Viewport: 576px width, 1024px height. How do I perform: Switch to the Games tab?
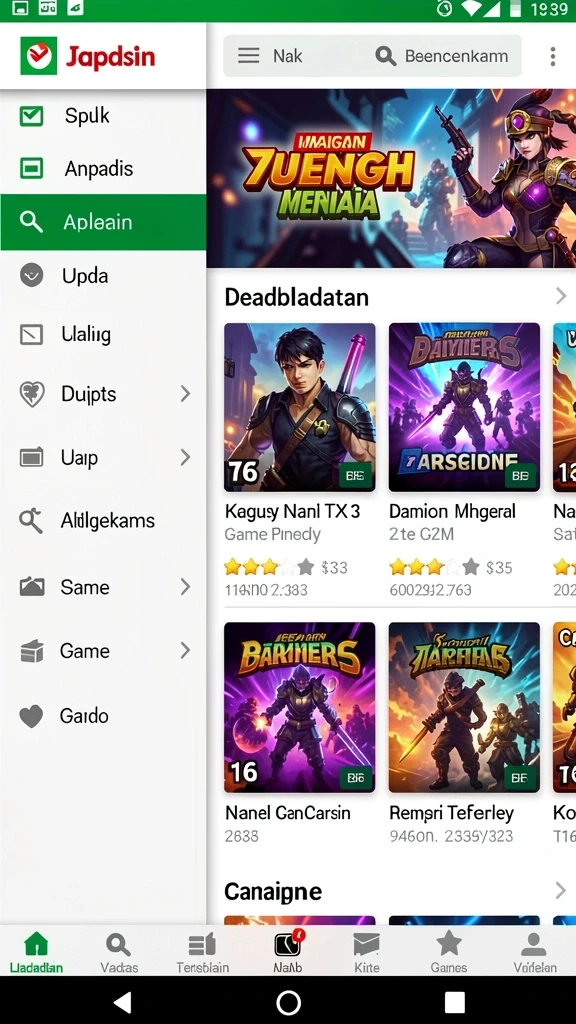pos(449,952)
